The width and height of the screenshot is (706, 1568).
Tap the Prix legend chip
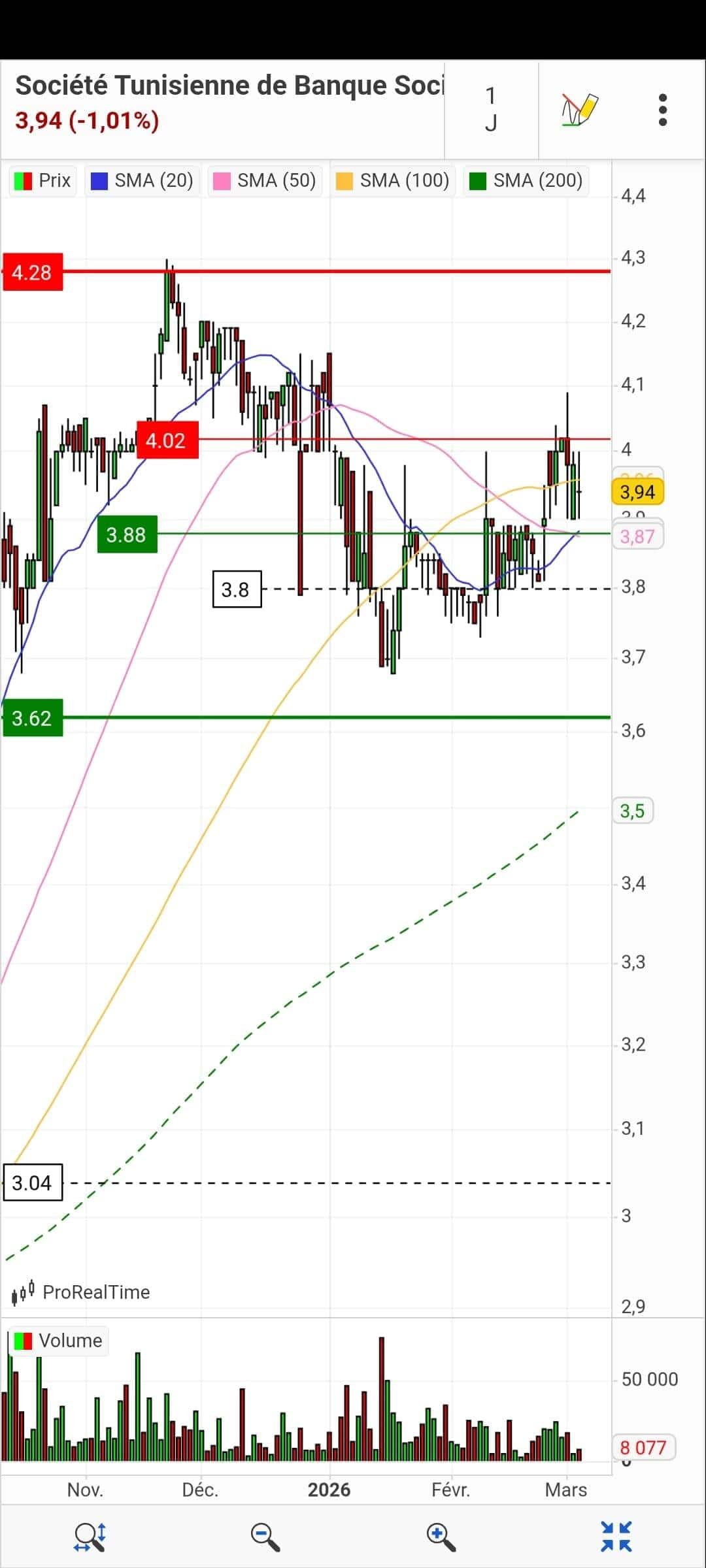coord(43,181)
